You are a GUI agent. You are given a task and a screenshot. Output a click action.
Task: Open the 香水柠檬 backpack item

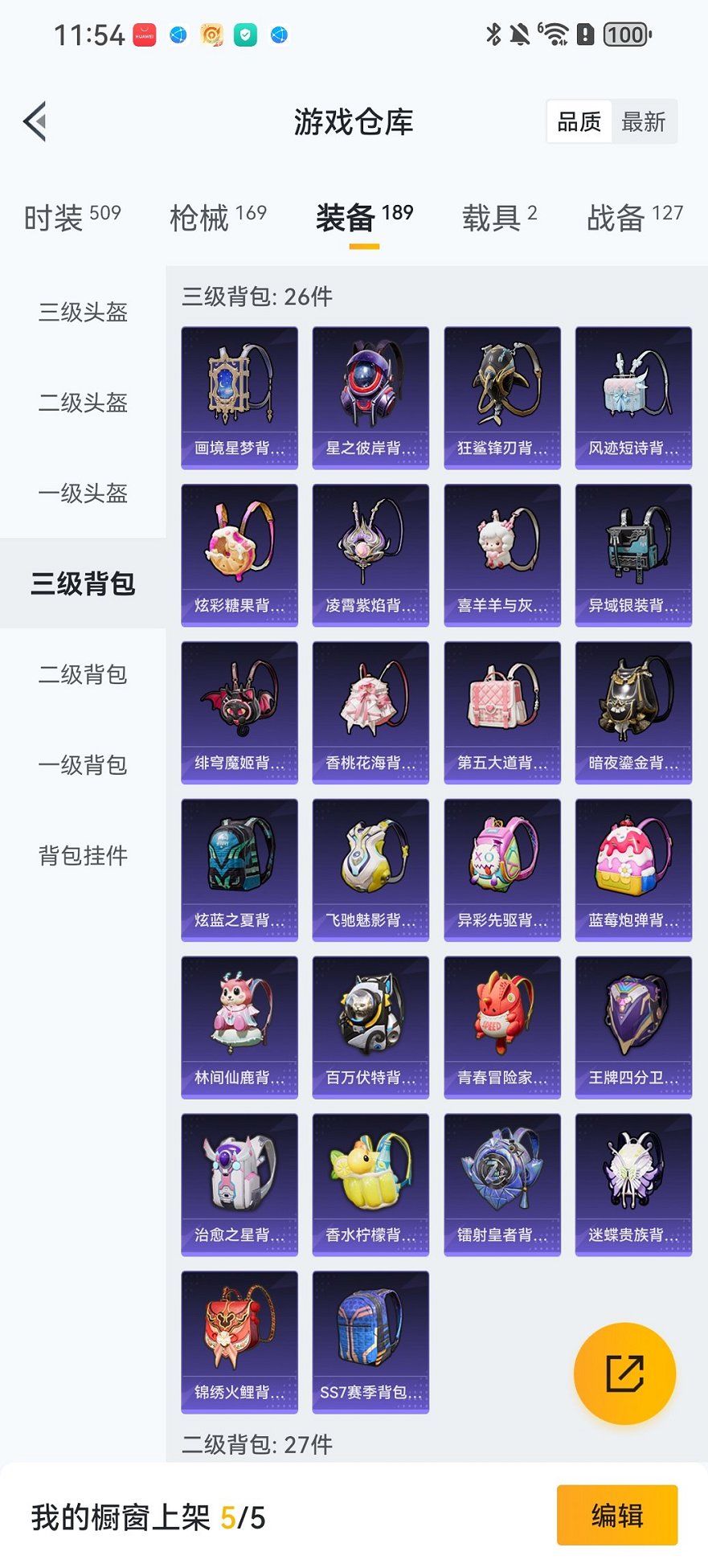(370, 1185)
